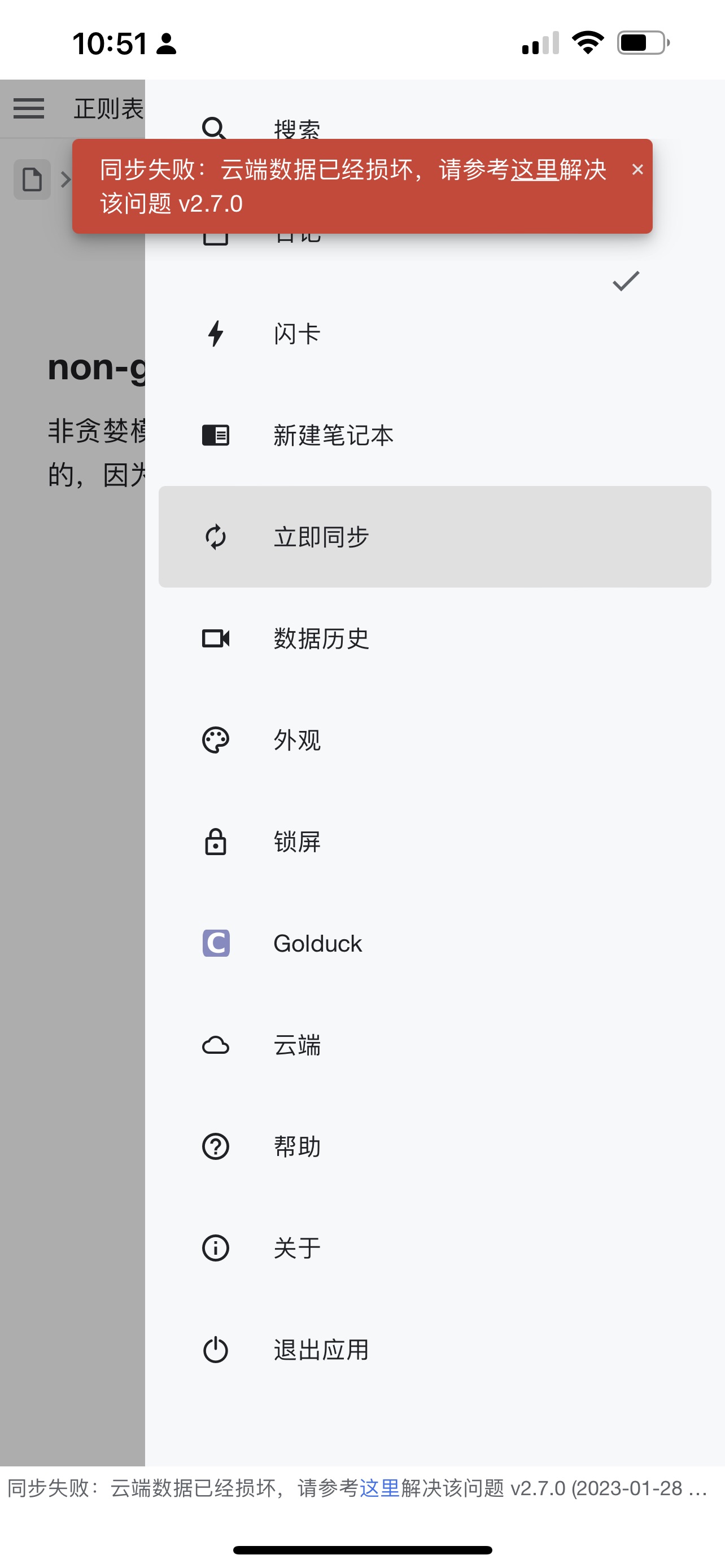Tap the 立即同步 sync icon
725x1568 pixels.
(216, 537)
